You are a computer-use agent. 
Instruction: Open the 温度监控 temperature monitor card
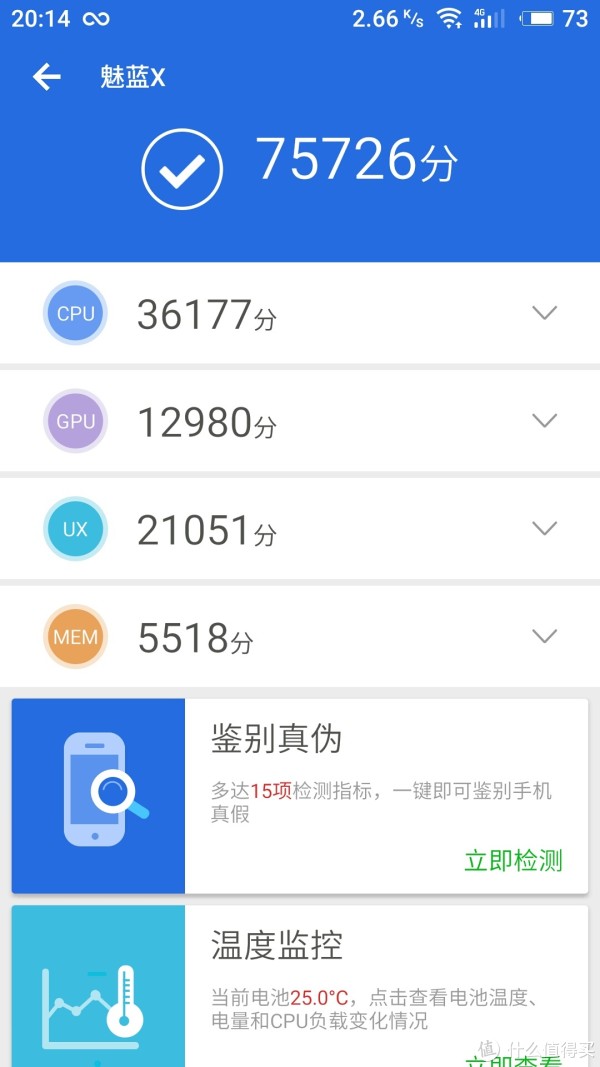[300, 986]
